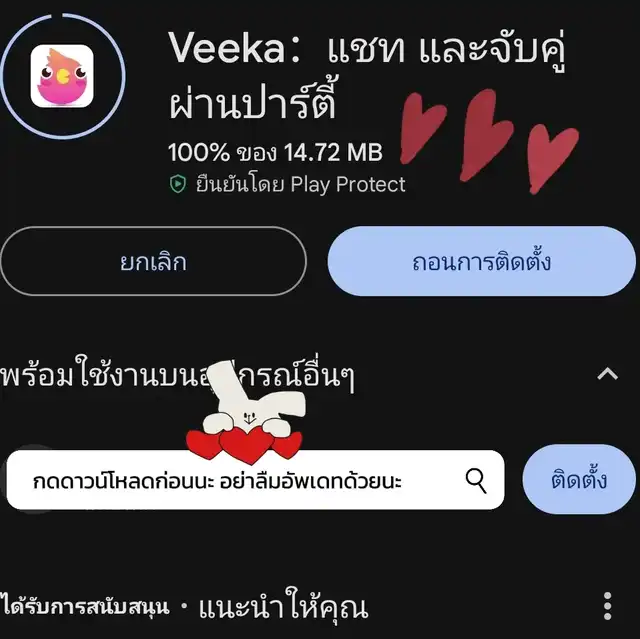
Task: Tap the ติดตั้ง install button
Action: click(x=579, y=480)
